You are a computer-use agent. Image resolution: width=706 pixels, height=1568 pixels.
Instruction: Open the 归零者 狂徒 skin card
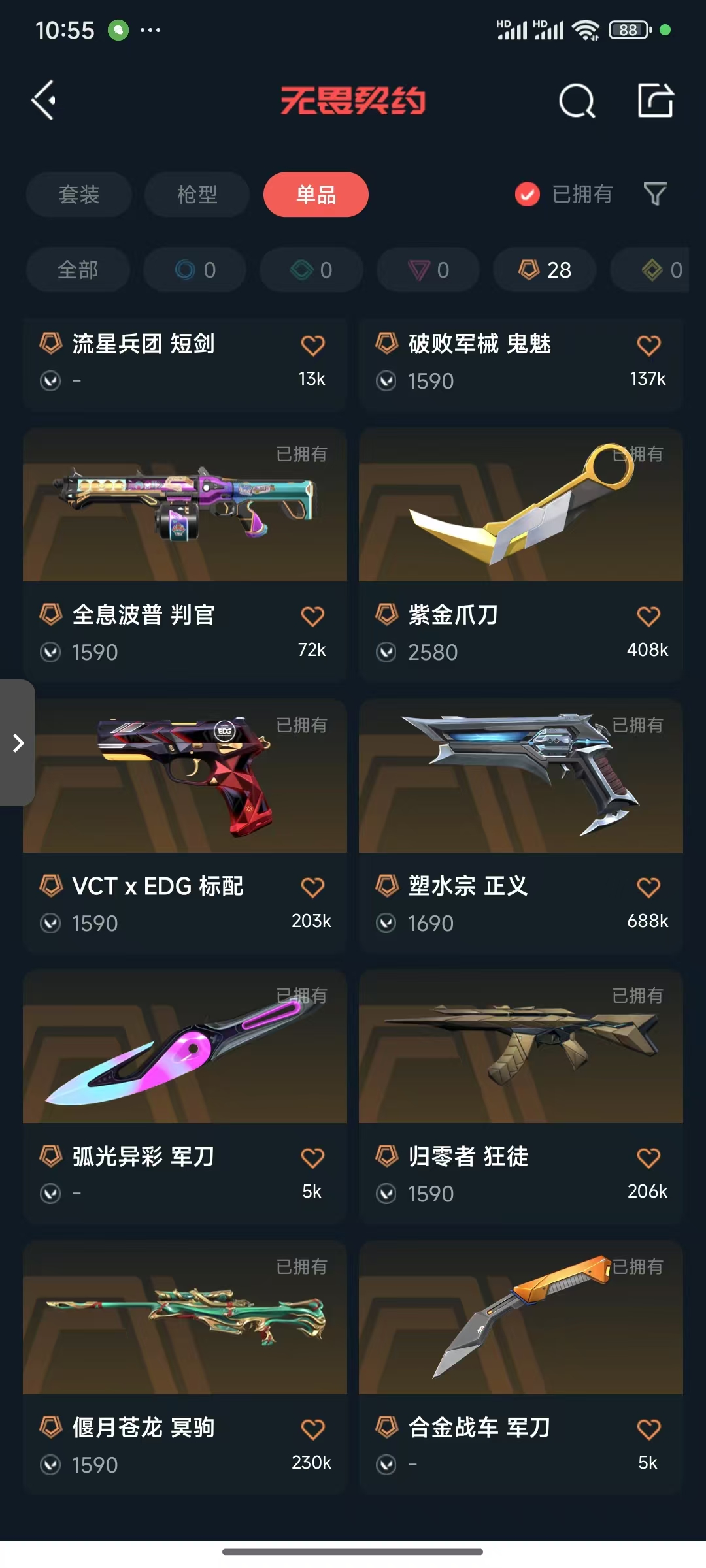click(521, 1047)
